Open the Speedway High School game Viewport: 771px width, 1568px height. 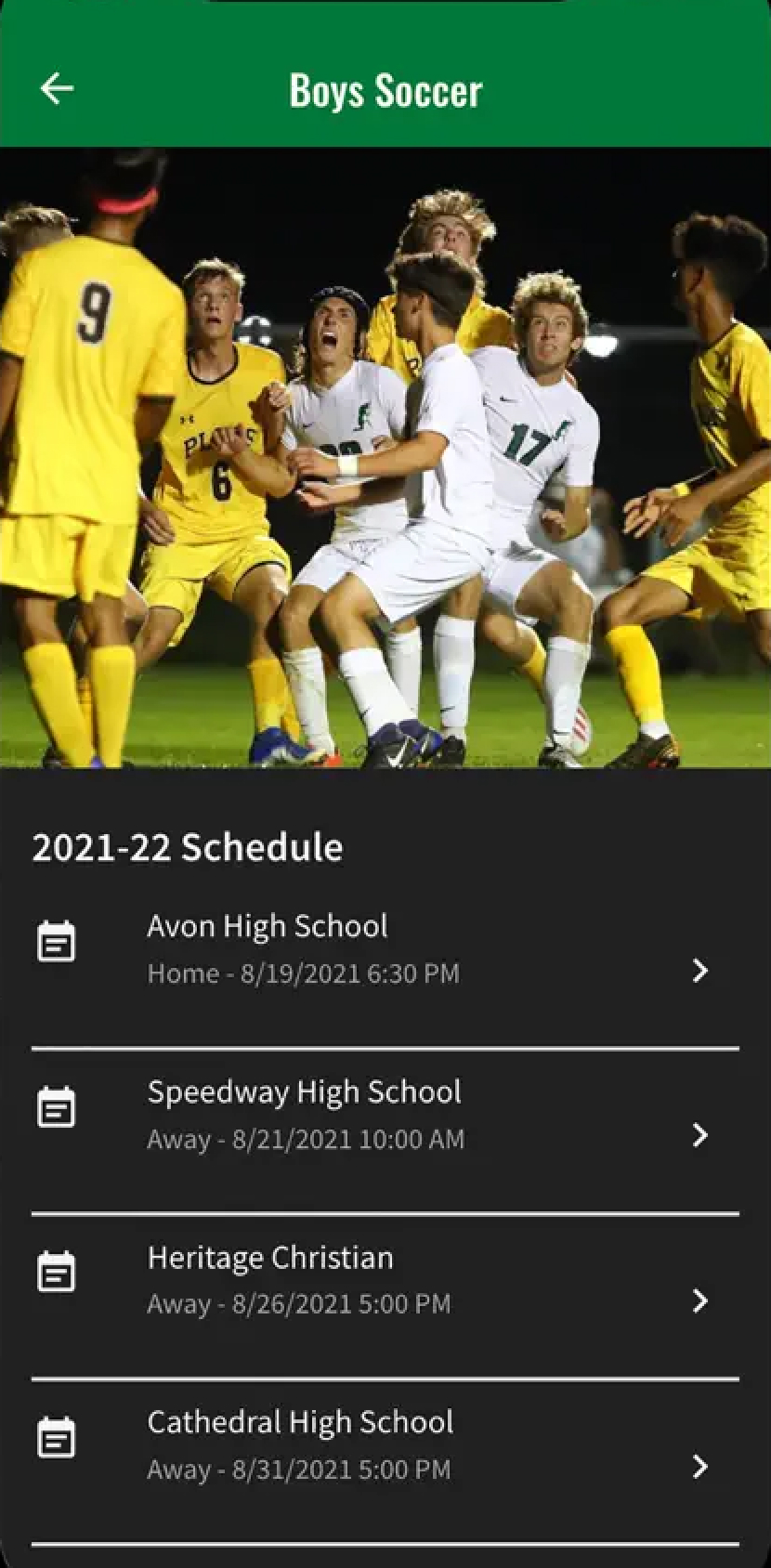pyautogui.click(x=385, y=1114)
